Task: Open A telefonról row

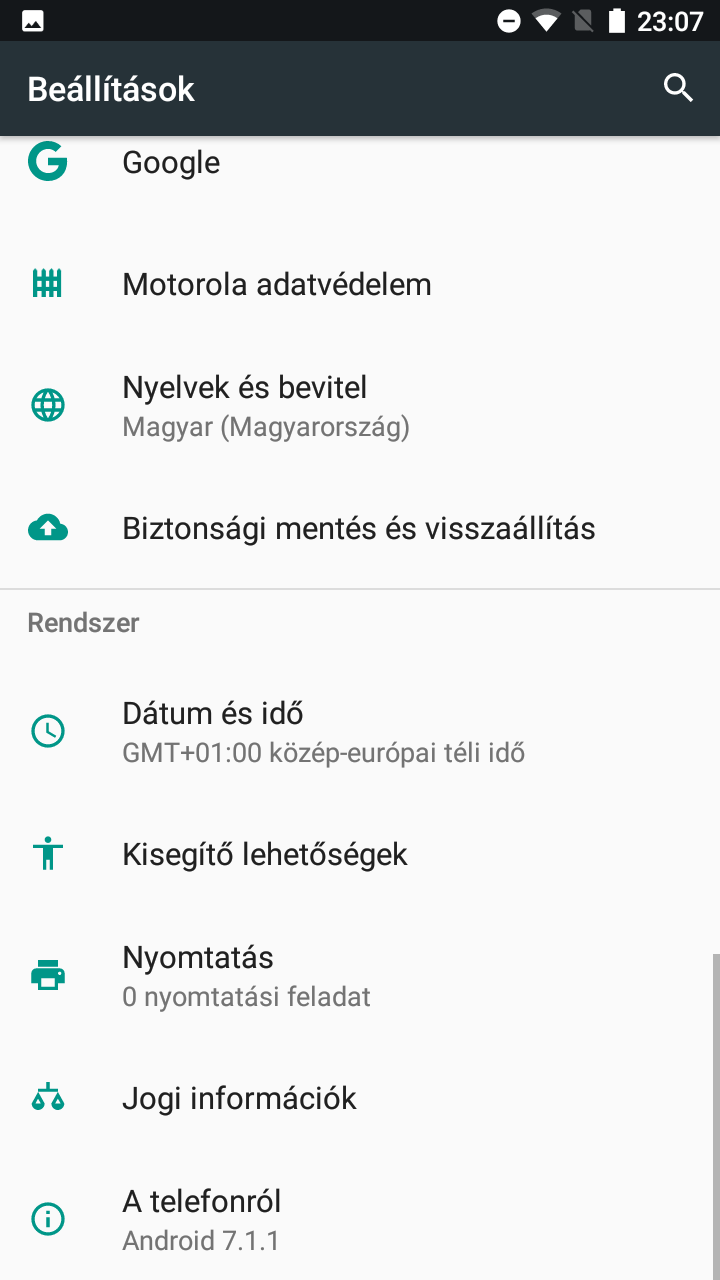Action: [x=360, y=1219]
